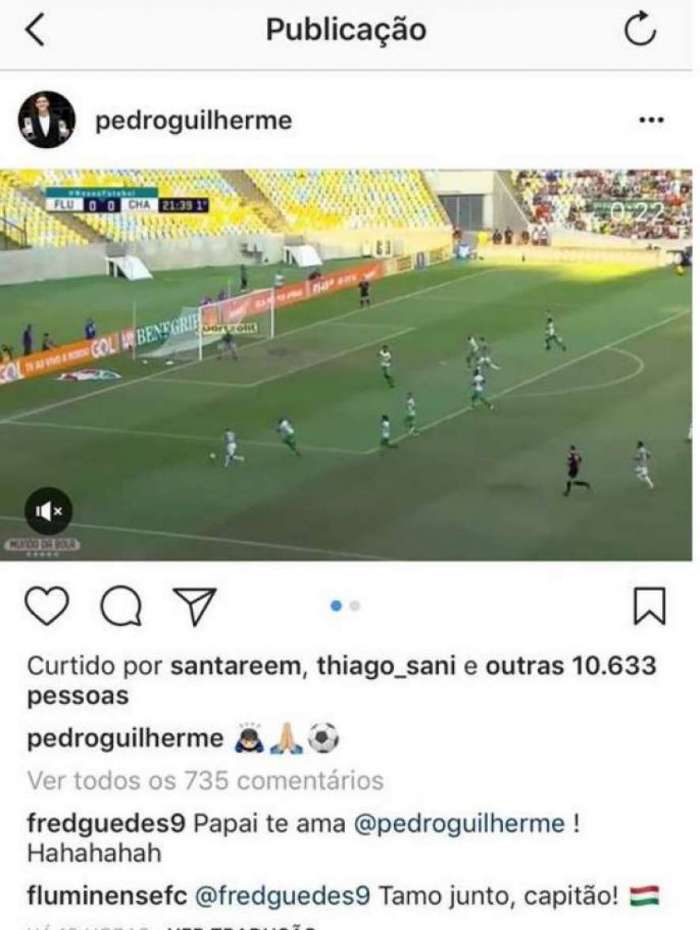Like pedroguilherme's post

pos(48,605)
